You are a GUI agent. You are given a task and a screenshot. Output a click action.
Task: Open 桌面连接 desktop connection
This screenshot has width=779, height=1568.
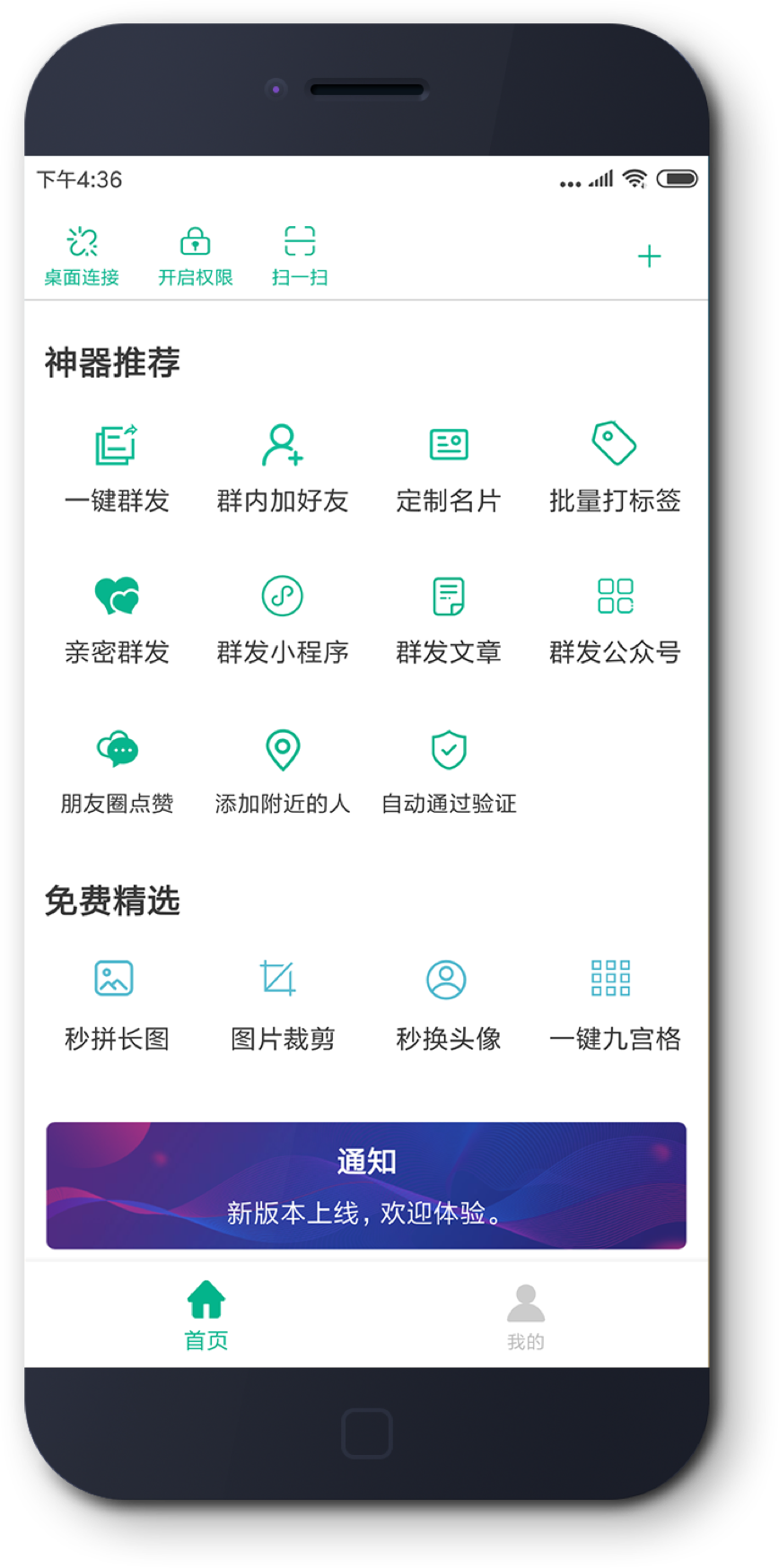(82, 257)
